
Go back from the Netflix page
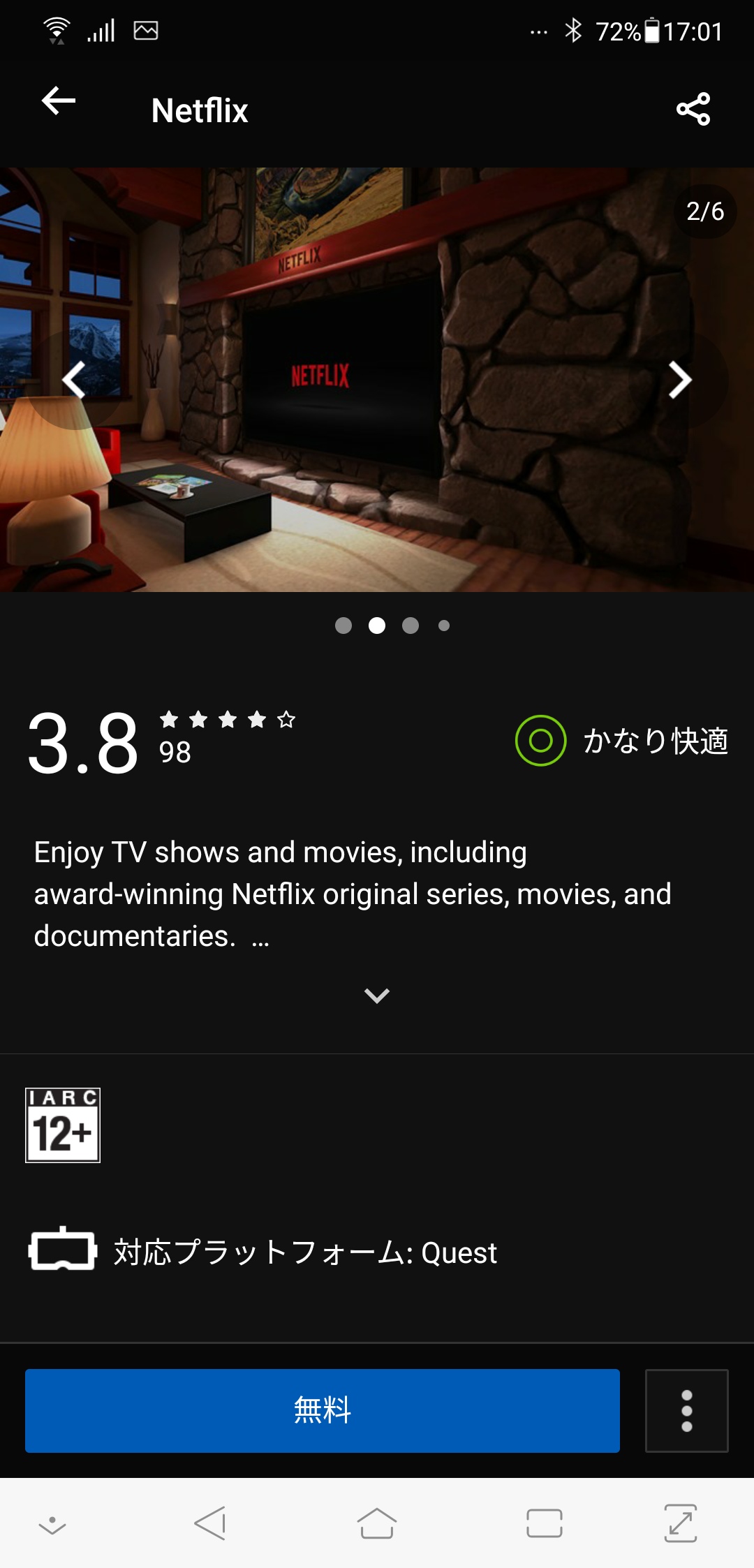[x=59, y=102]
